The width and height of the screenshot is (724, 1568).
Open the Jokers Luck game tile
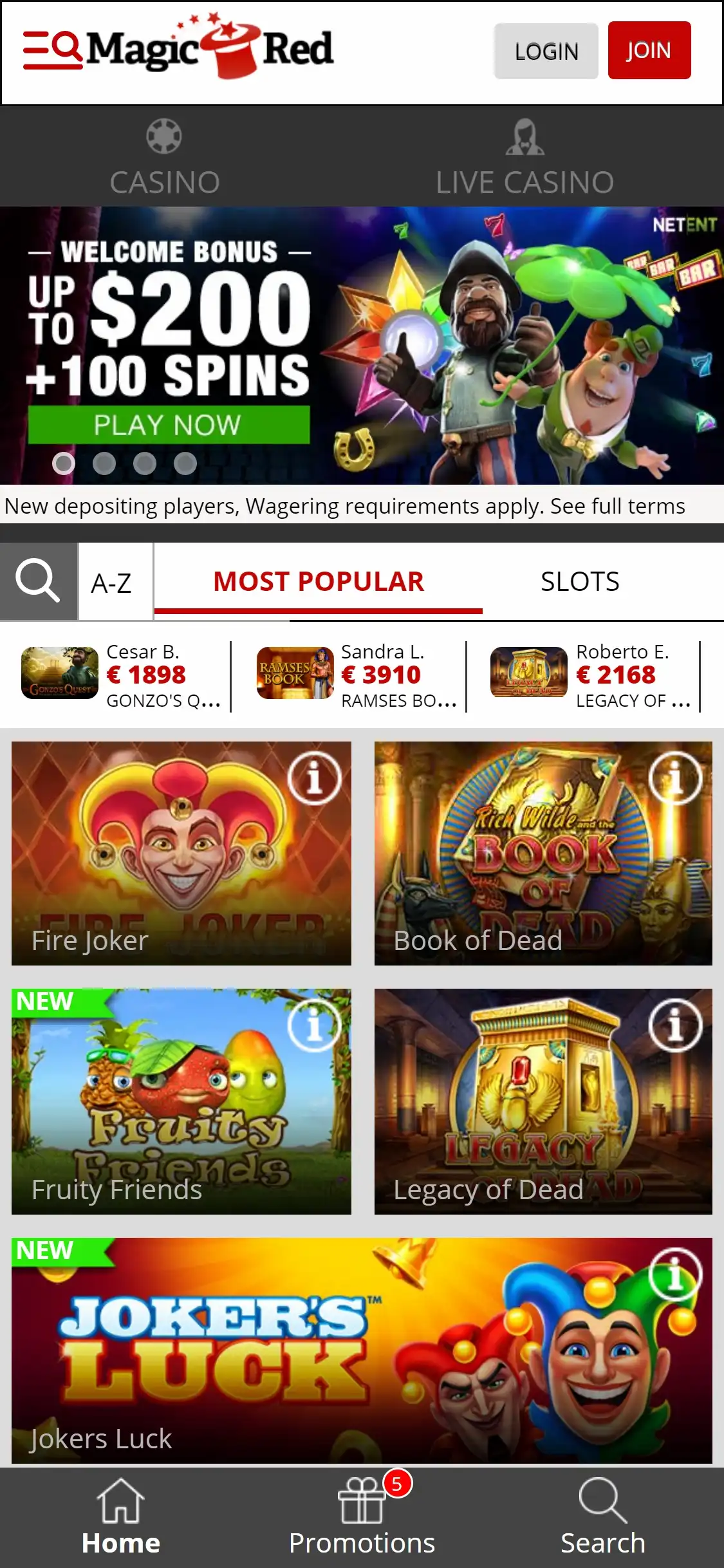point(322,1352)
